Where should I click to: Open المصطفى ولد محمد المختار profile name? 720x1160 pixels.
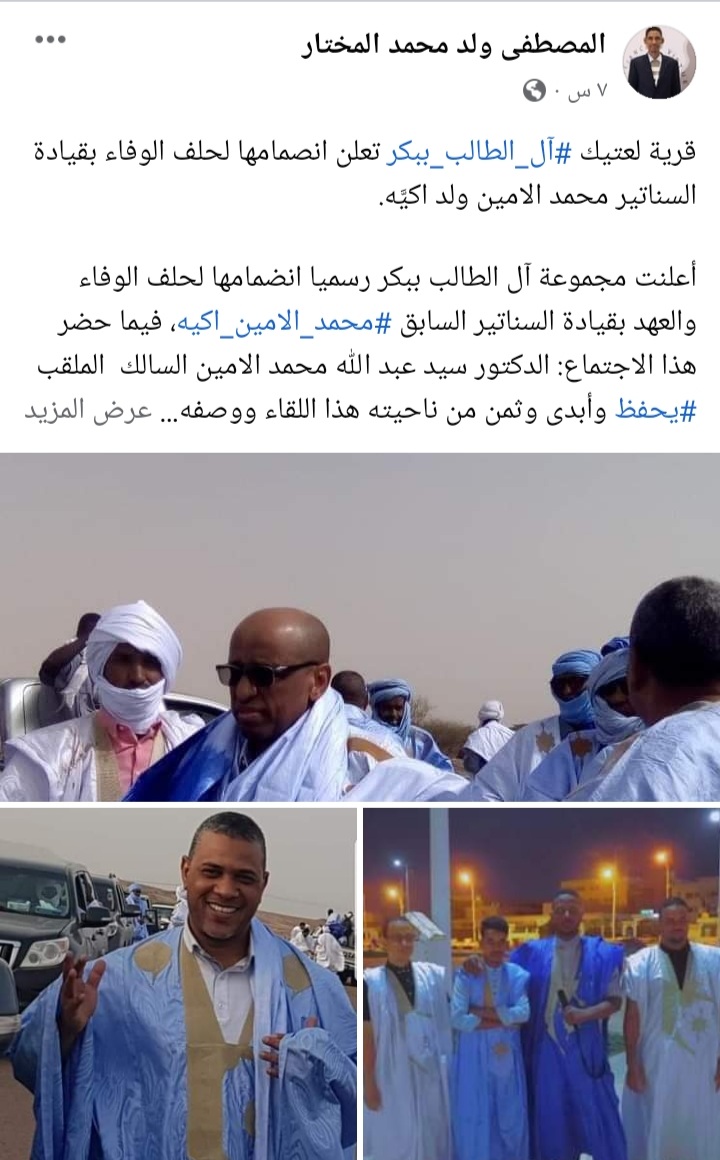pyautogui.click(x=453, y=44)
